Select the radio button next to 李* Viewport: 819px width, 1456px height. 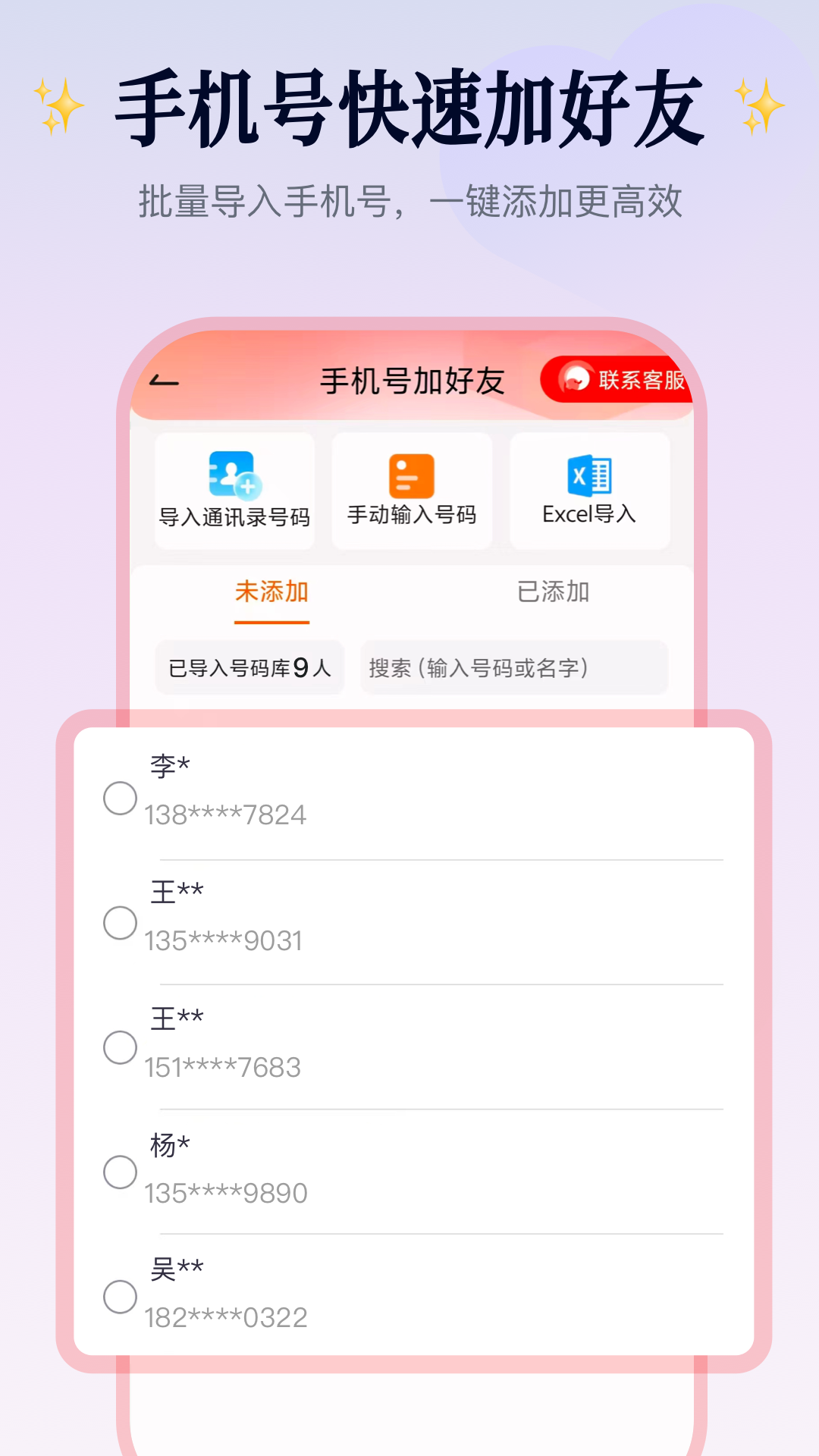pyautogui.click(x=119, y=799)
